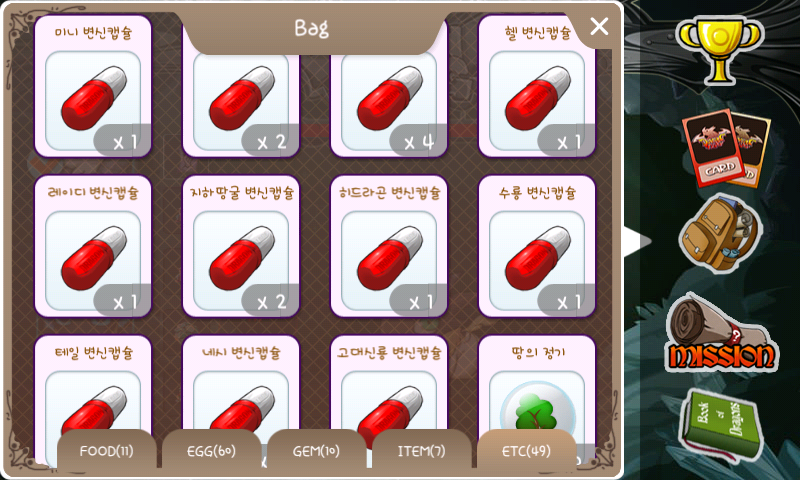Tap the 히드라곤 변신캡슐 card

point(389,246)
